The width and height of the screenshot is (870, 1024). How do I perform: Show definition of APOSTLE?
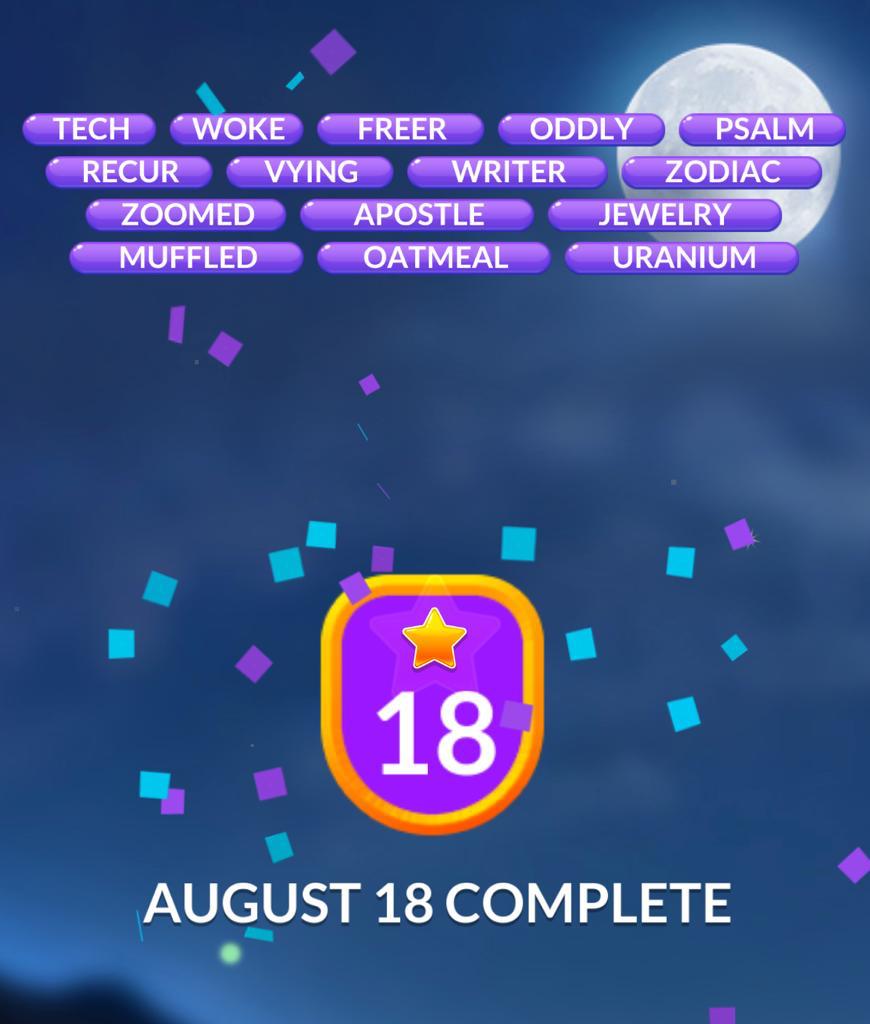pyautogui.click(x=417, y=215)
